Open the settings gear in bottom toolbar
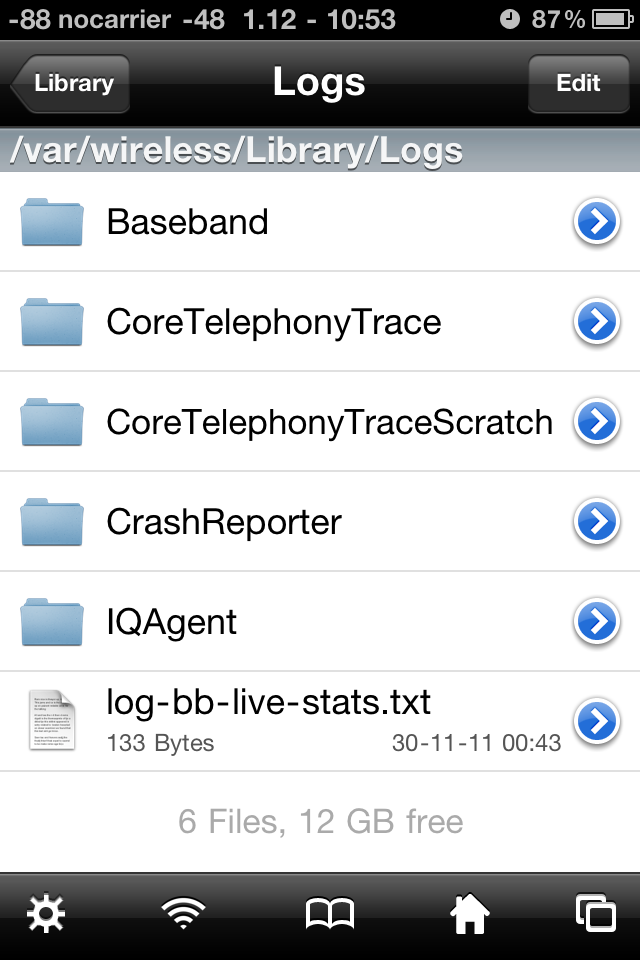This screenshot has height=960, width=640. point(46,914)
